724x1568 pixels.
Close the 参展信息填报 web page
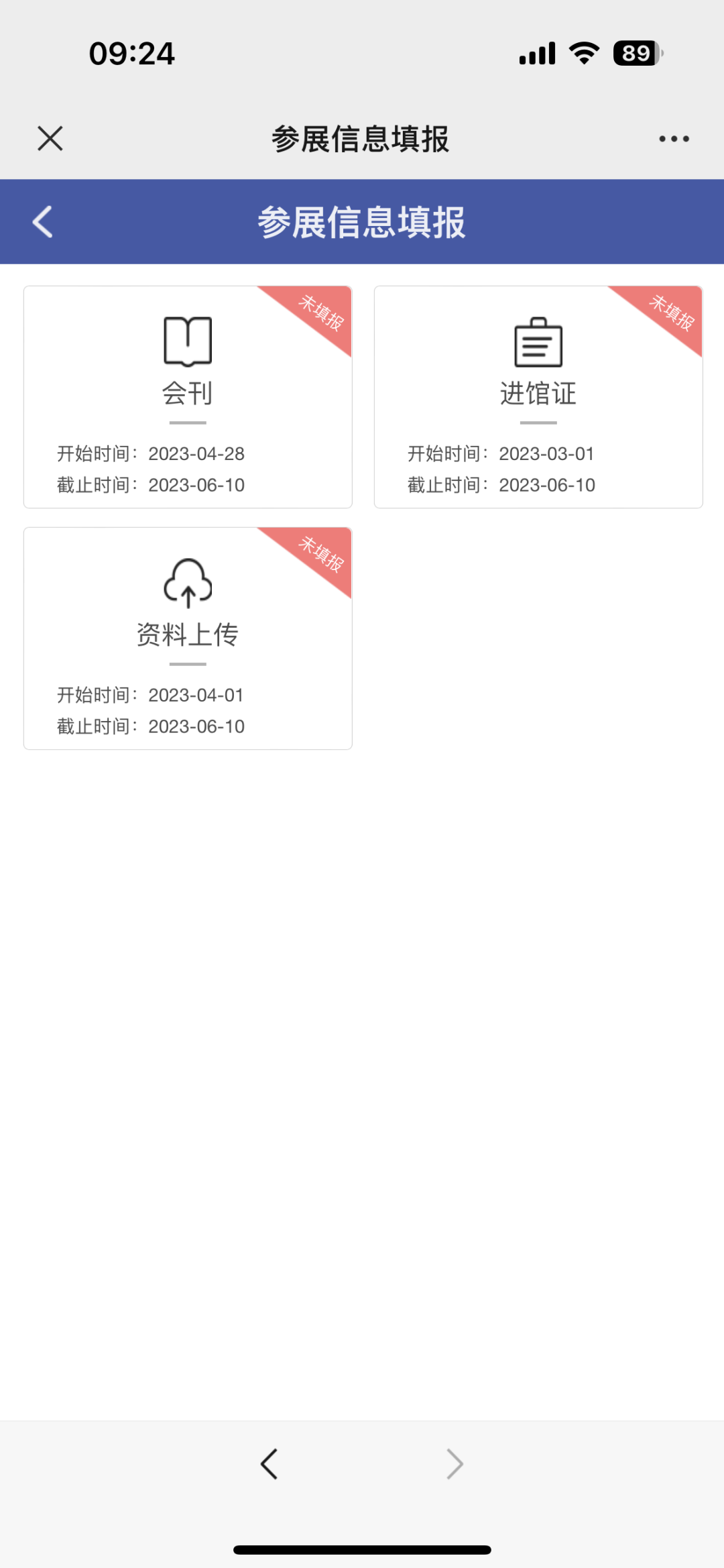point(50,139)
